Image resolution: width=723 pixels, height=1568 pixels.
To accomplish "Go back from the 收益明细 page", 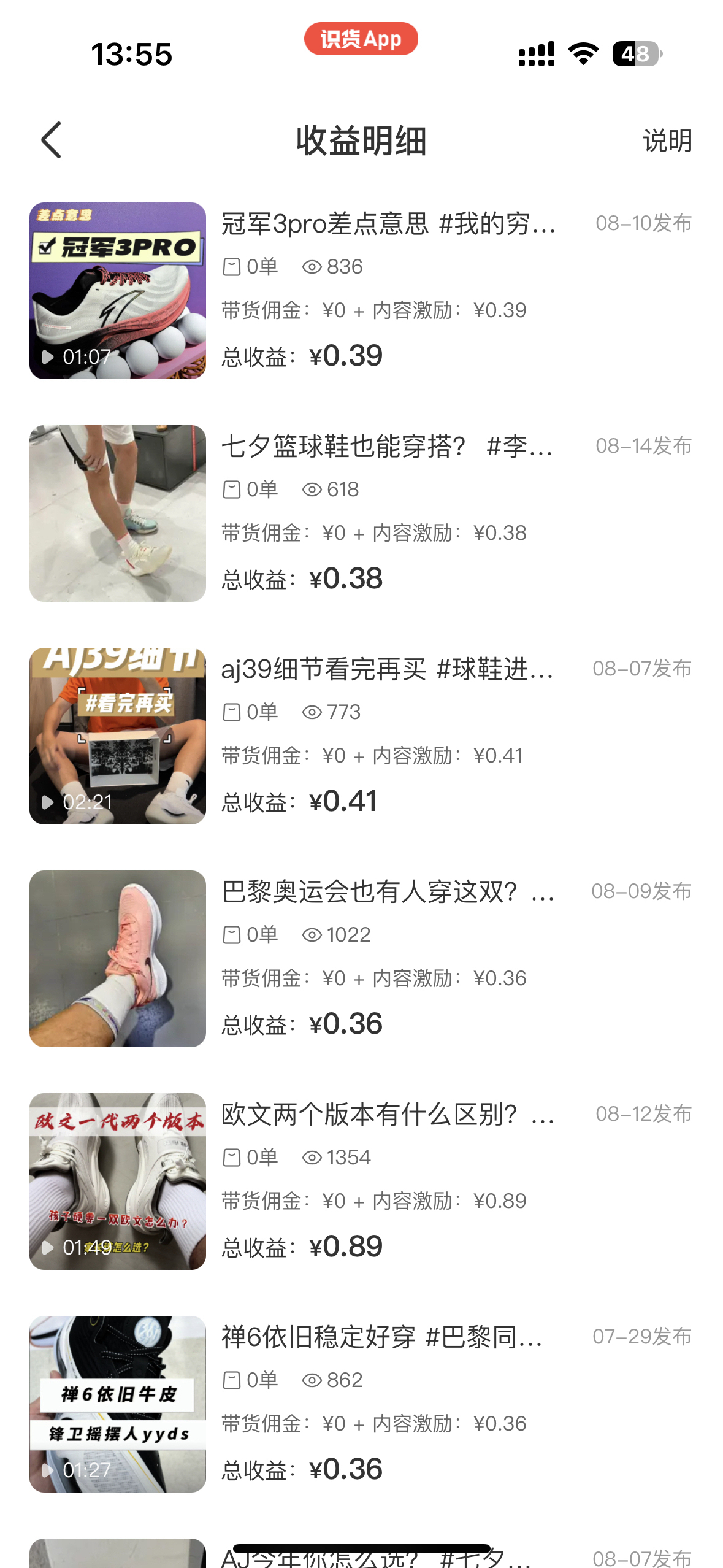I will tap(52, 140).
